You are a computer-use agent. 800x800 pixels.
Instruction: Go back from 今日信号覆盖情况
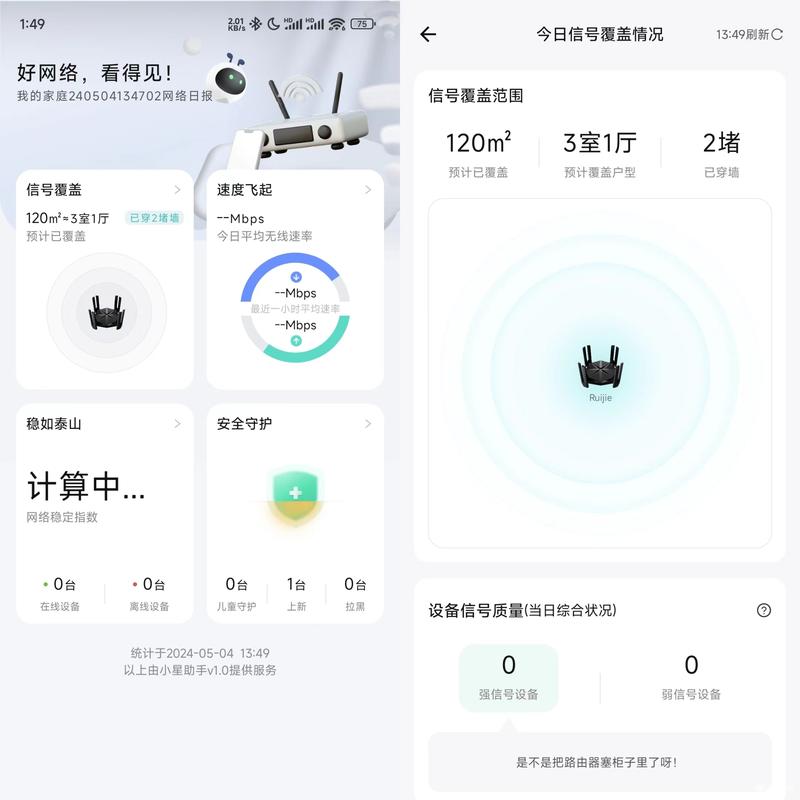(x=428, y=34)
